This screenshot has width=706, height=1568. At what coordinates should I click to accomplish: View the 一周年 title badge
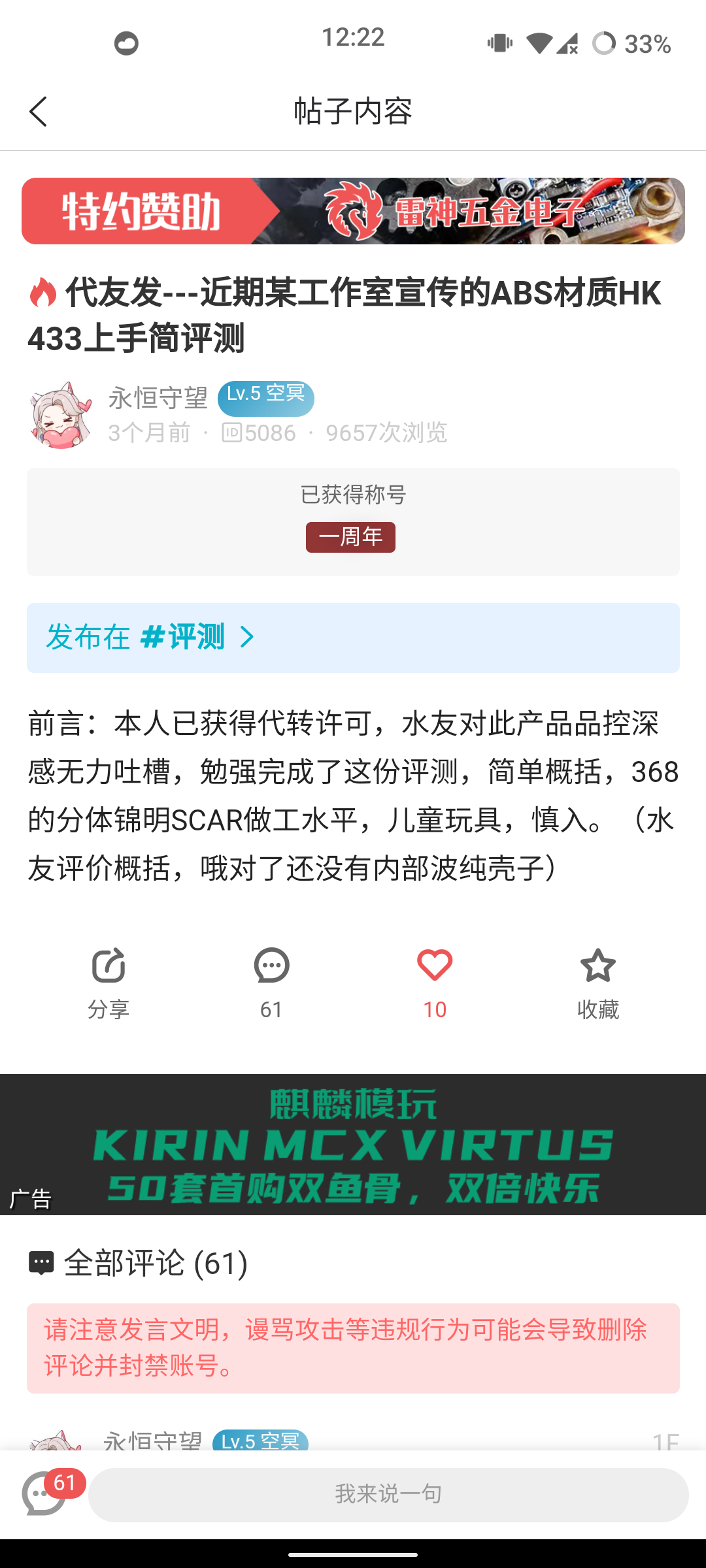click(350, 537)
